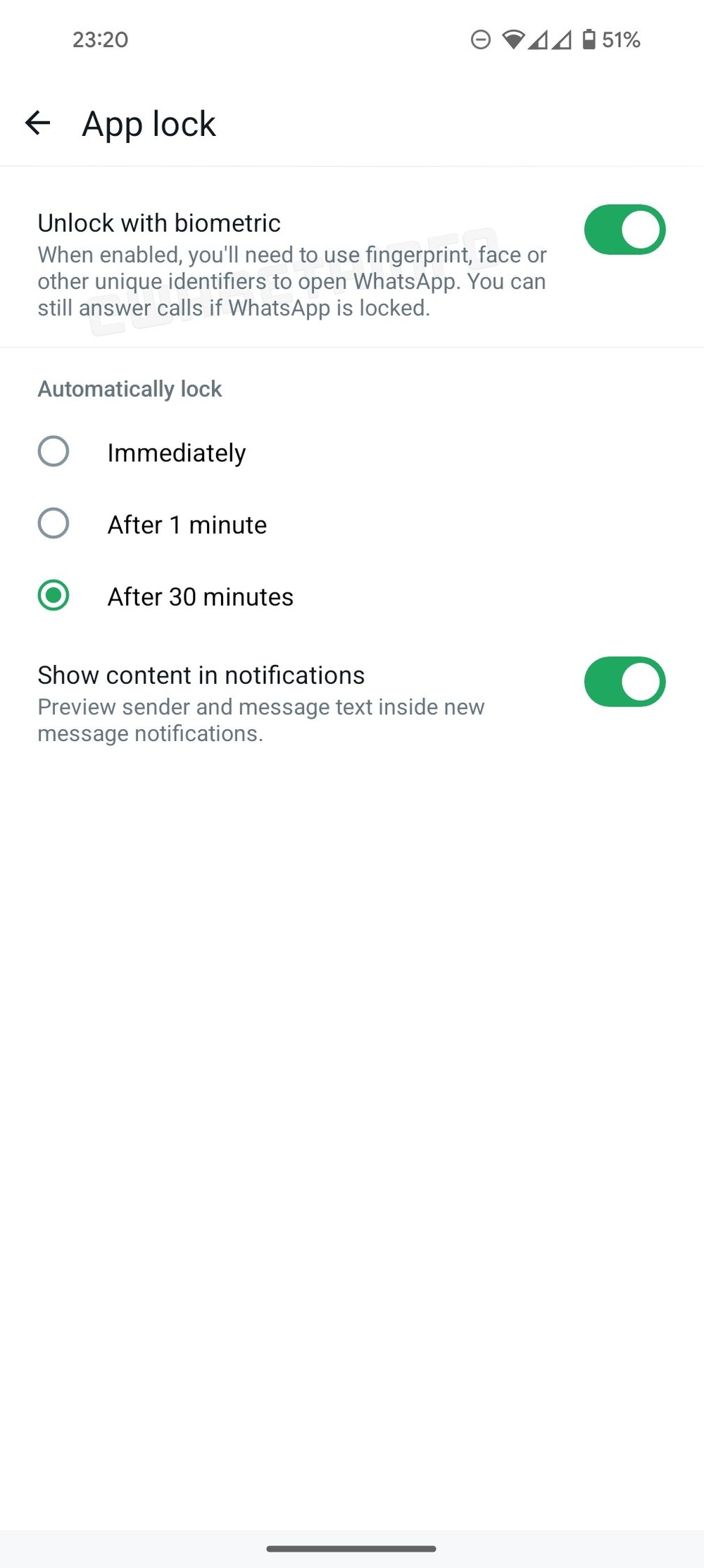Select After 30 minutes option
This screenshot has width=704, height=1568.
54,596
